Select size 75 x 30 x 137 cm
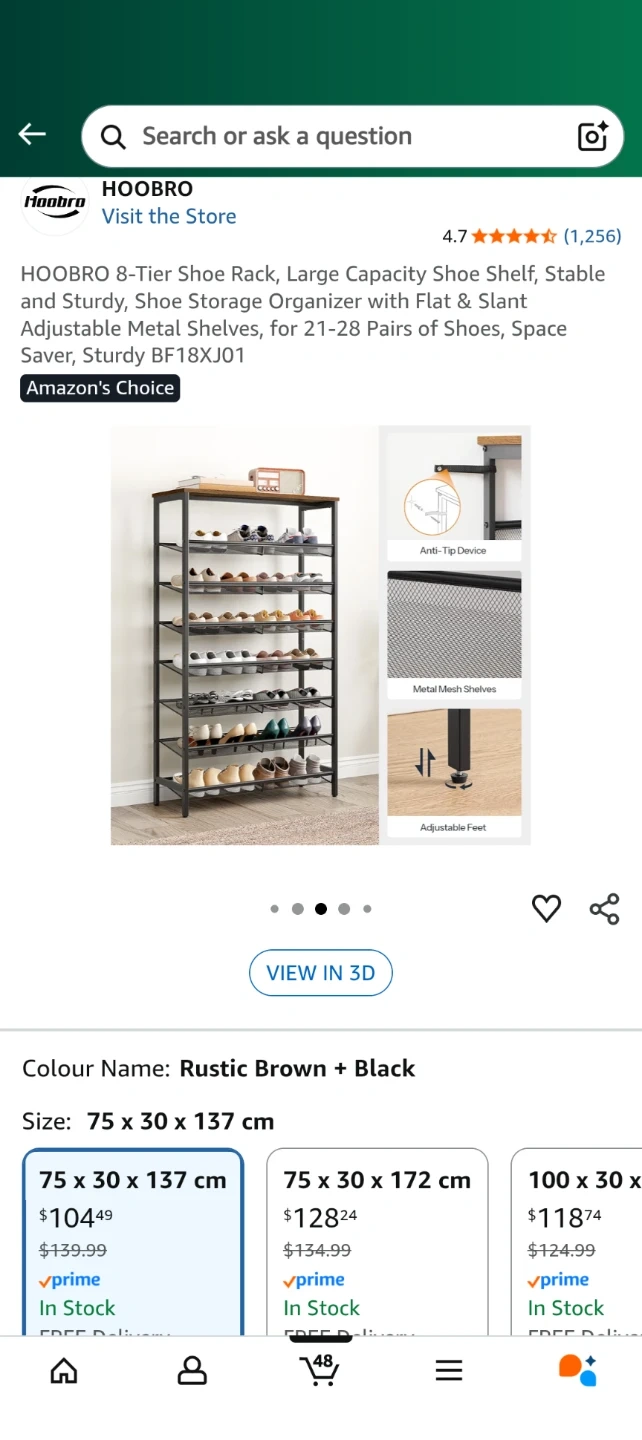 [133, 1240]
